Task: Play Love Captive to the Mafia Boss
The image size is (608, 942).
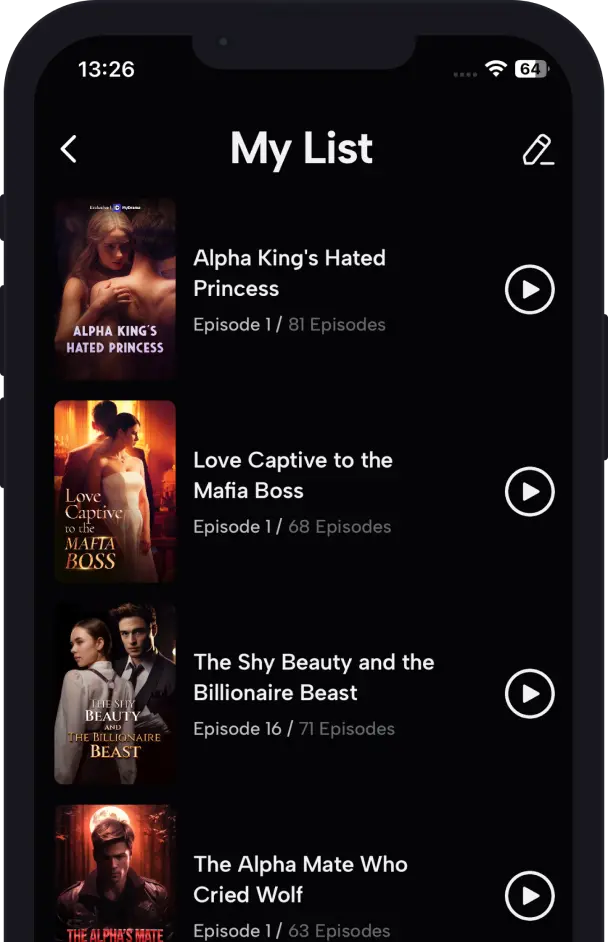Action: tap(529, 492)
